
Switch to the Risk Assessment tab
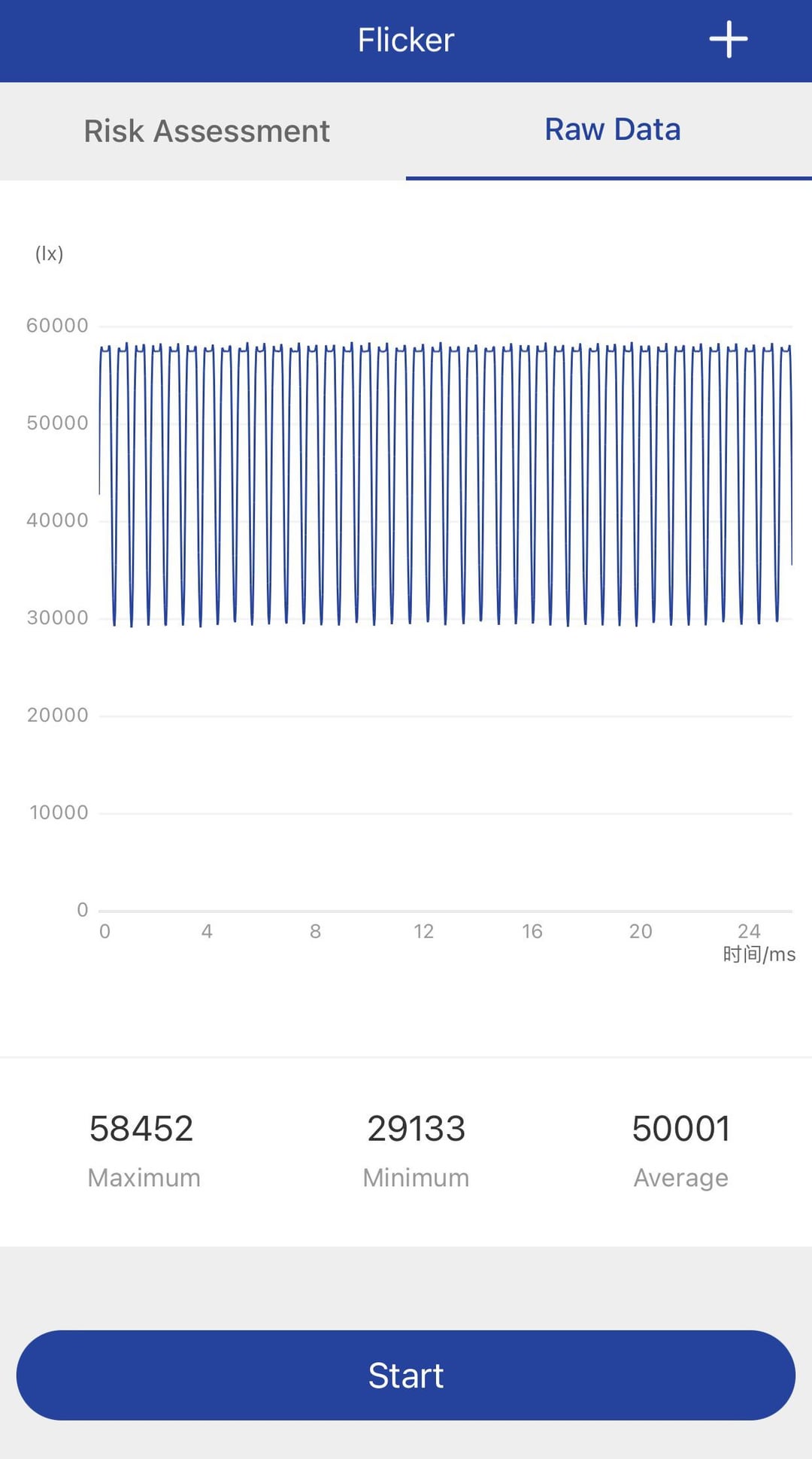click(x=207, y=131)
